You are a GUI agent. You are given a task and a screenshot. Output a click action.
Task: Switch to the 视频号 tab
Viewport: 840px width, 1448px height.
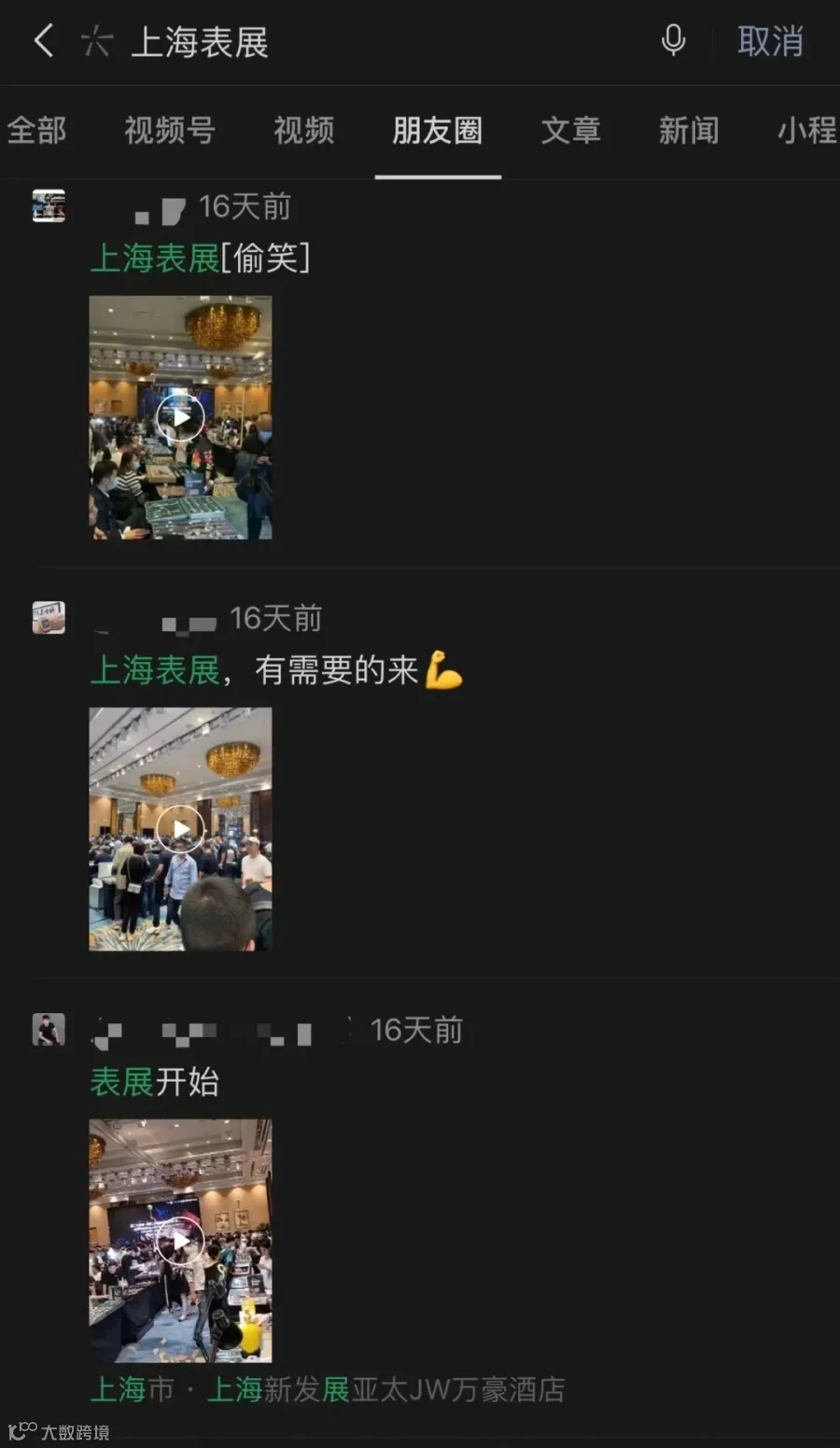[170, 131]
